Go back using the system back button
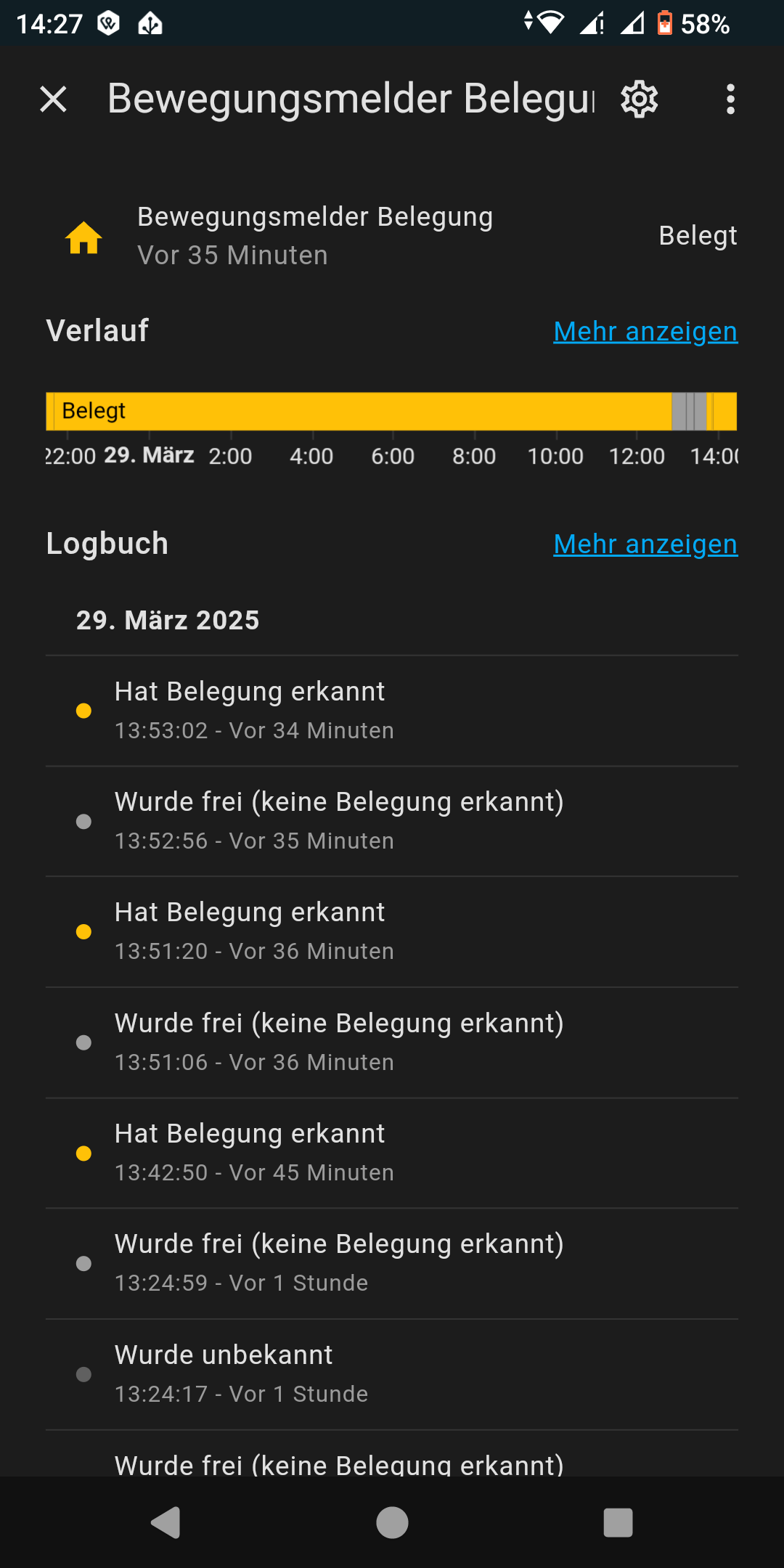Viewport: 784px width, 1568px height. pyautogui.click(x=166, y=1522)
